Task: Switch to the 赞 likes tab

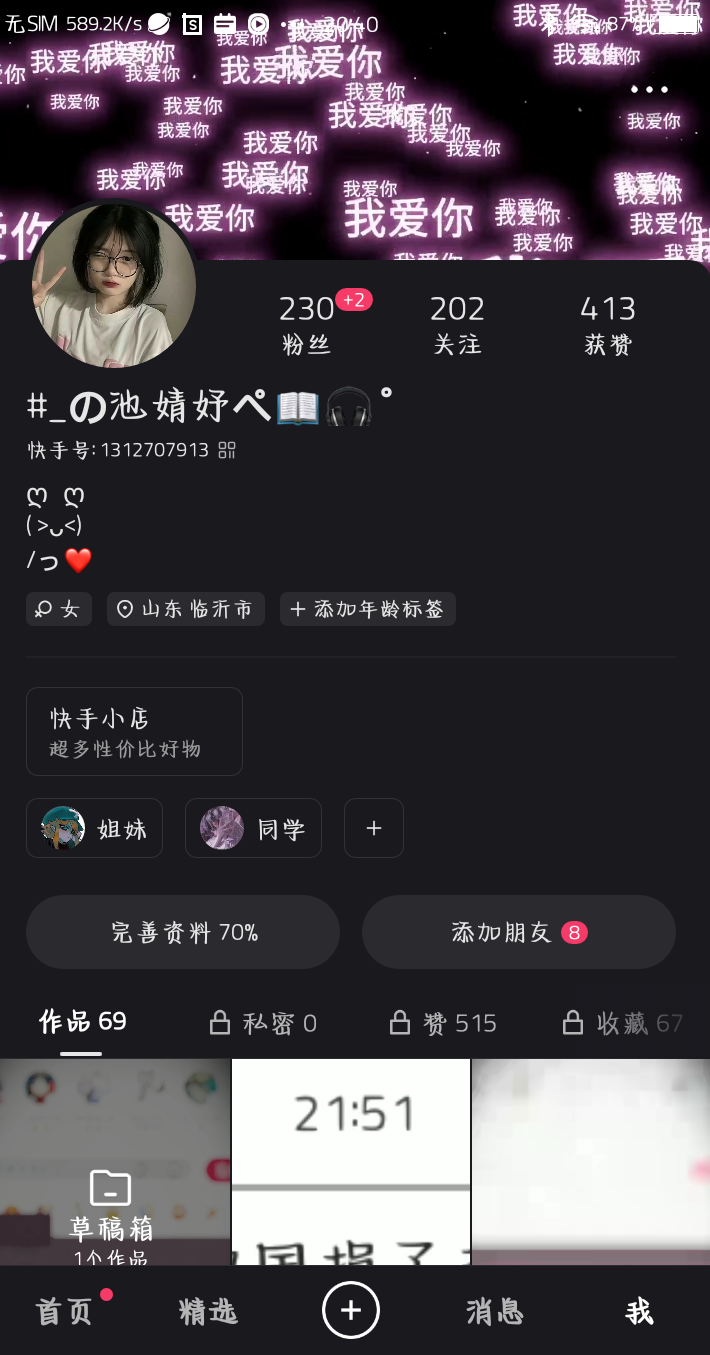Action: [x=443, y=1023]
